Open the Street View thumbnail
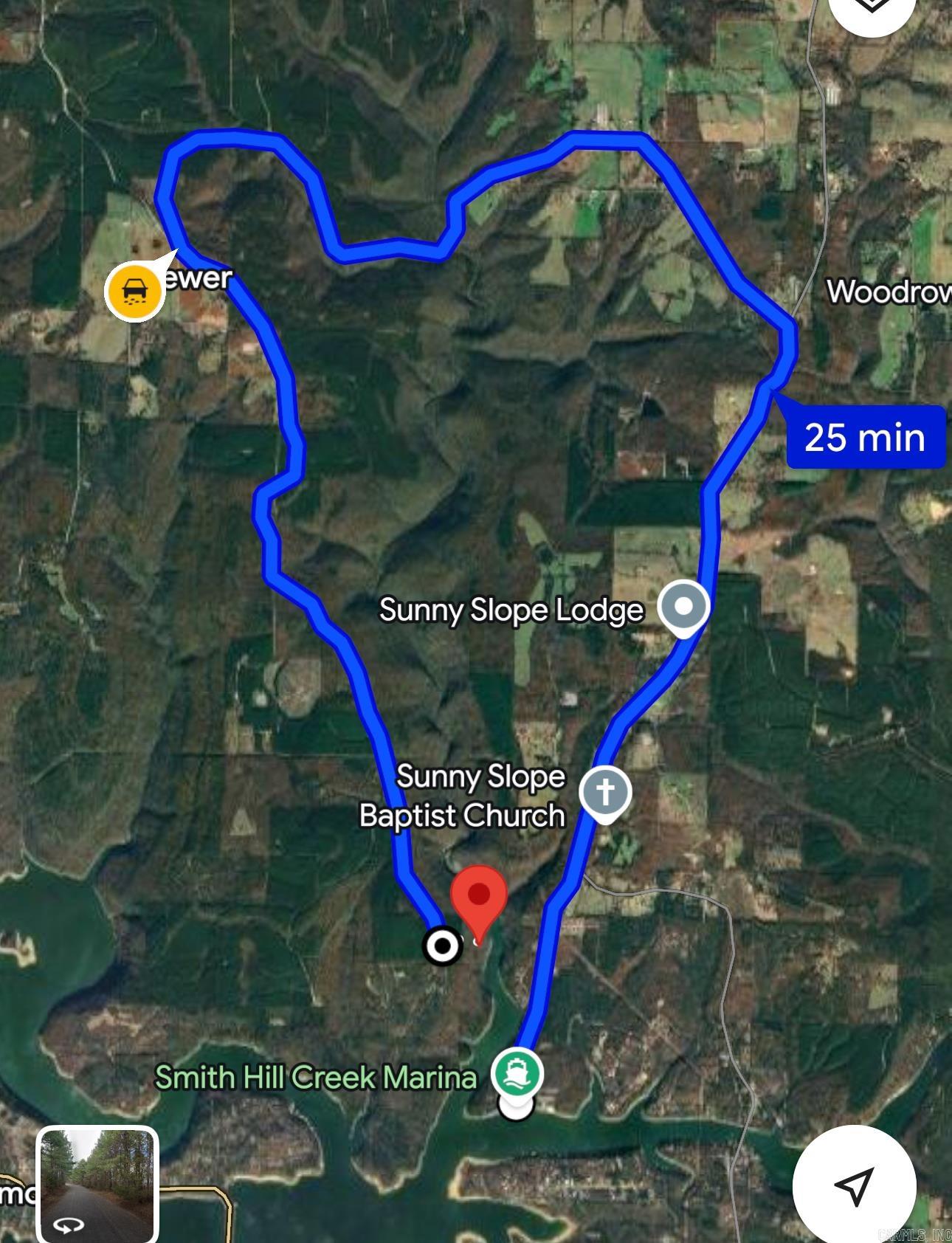952x1243 pixels. pyautogui.click(x=97, y=1183)
